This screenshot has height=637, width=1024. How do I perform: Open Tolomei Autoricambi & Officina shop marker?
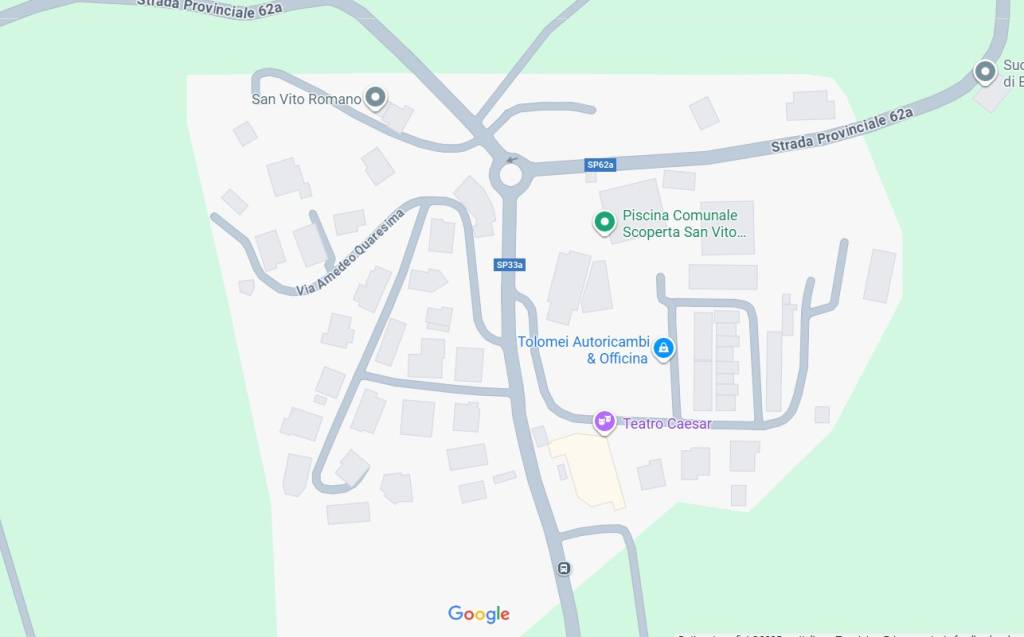click(663, 348)
